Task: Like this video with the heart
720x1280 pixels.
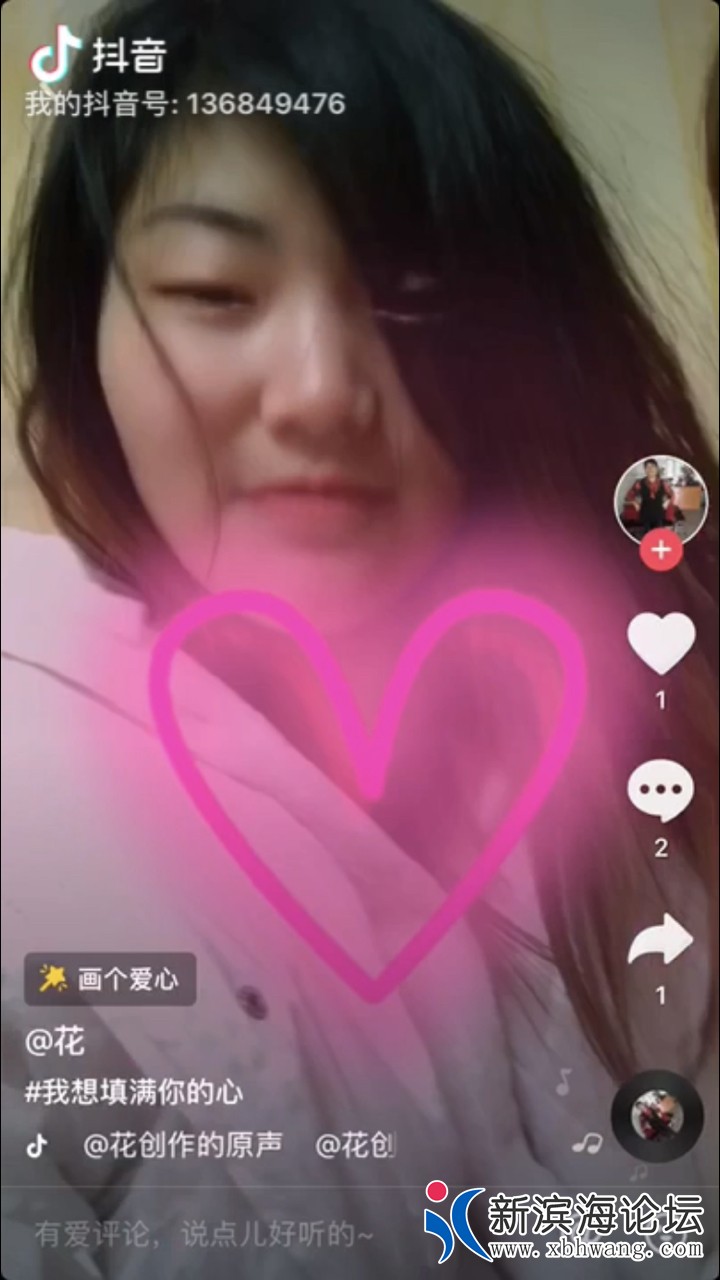Action: [661, 643]
